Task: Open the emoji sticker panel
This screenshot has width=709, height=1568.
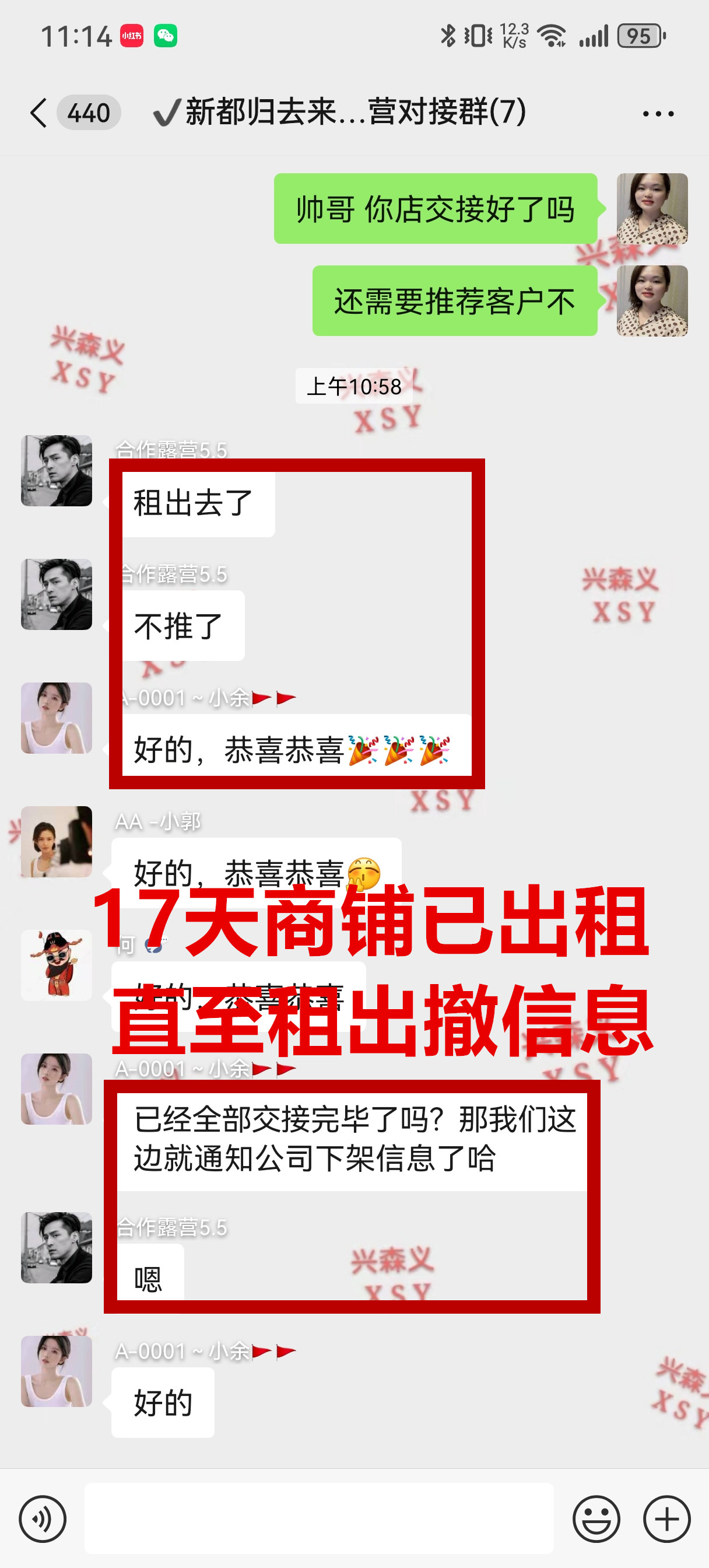Action: [596, 1518]
